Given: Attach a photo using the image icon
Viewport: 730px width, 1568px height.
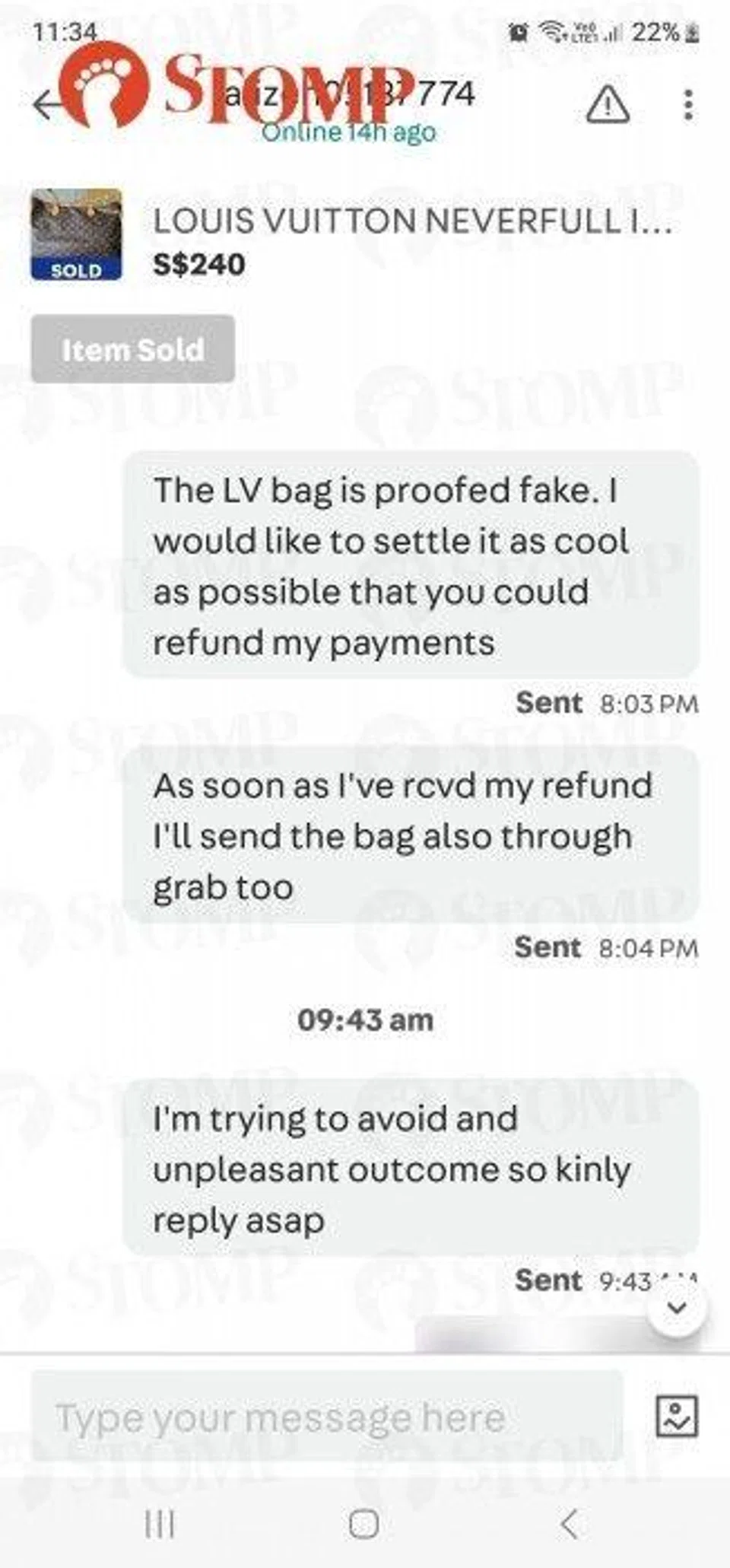Looking at the screenshot, I should point(676,1417).
